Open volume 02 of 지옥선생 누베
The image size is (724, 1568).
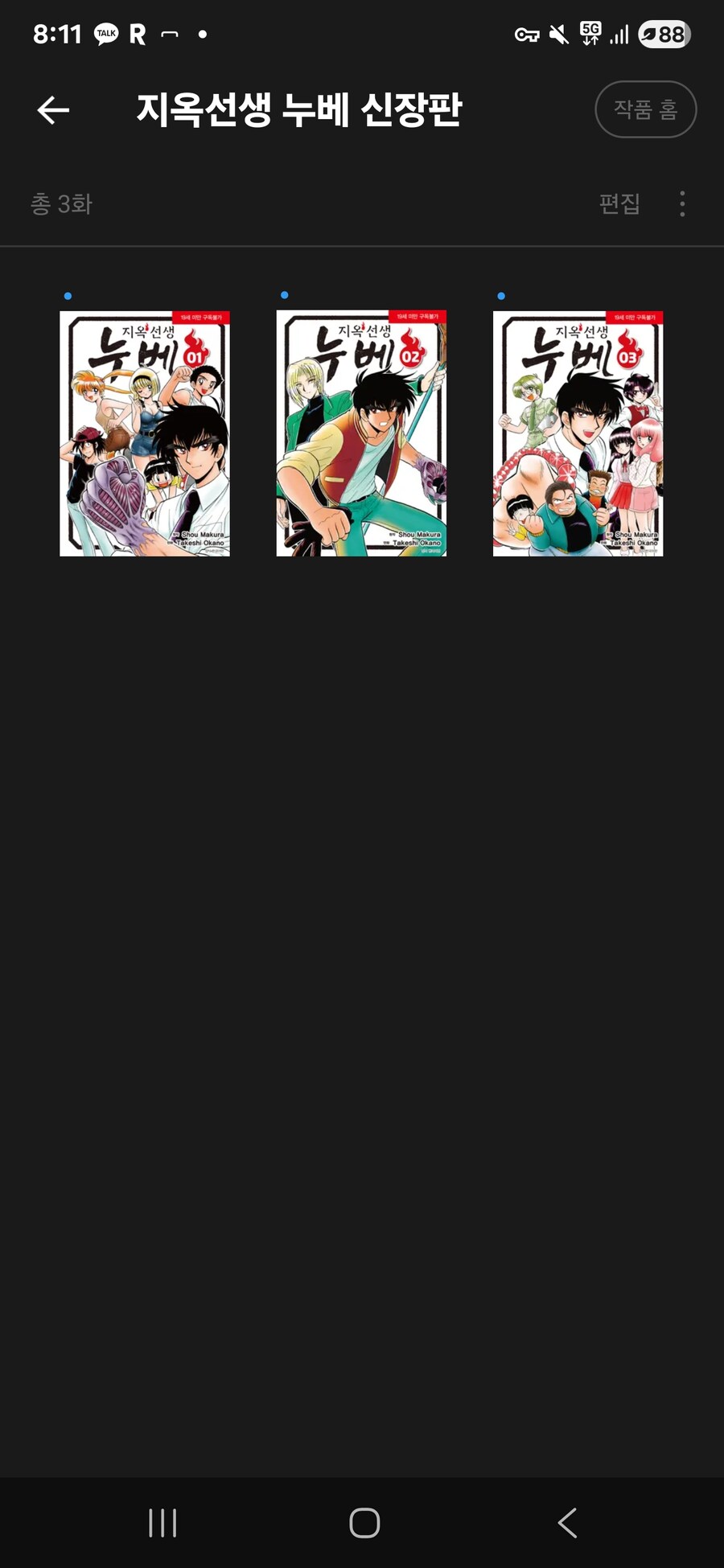click(x=361, y=433)
